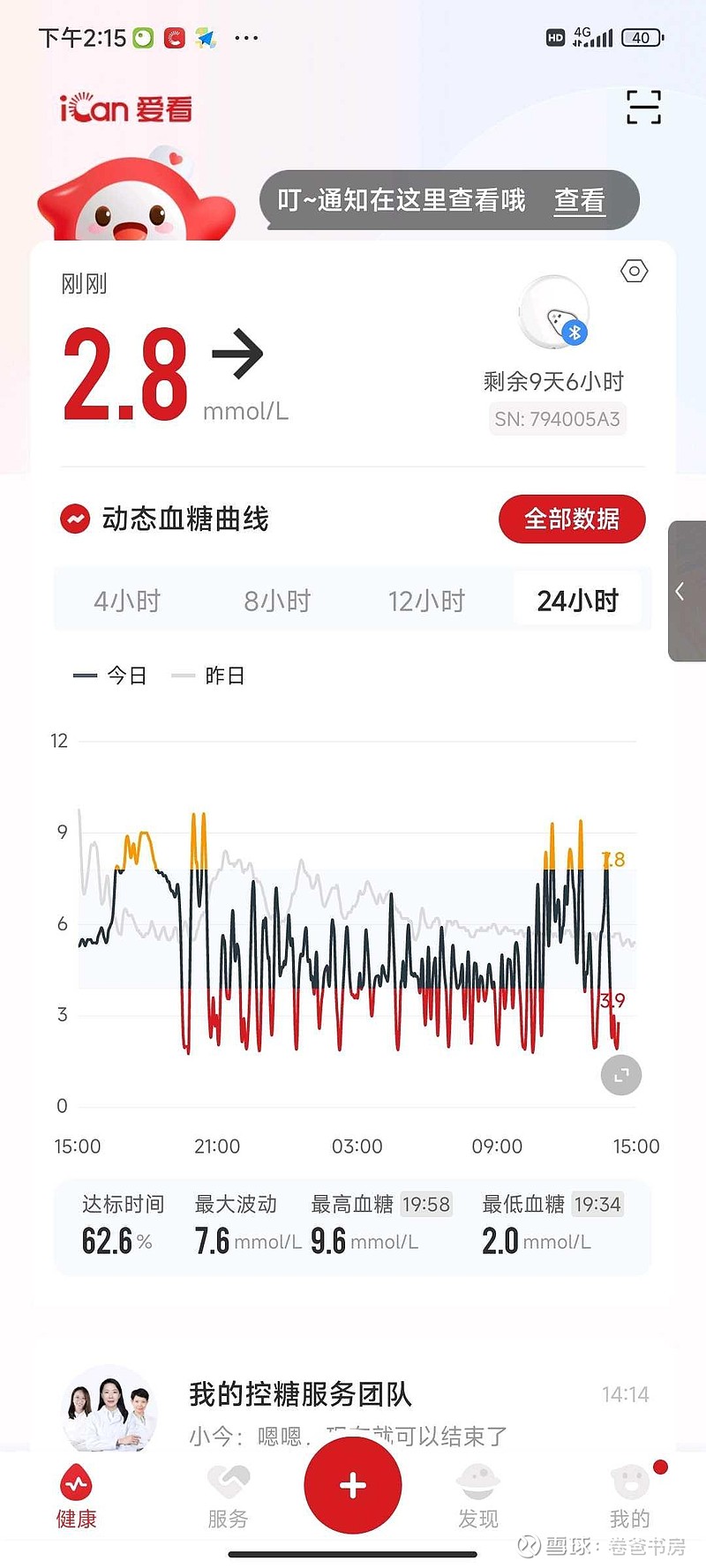Expand the glucose chart to fullscreen
This screenshot has height=1568, width=706.
coord(621,1075)
